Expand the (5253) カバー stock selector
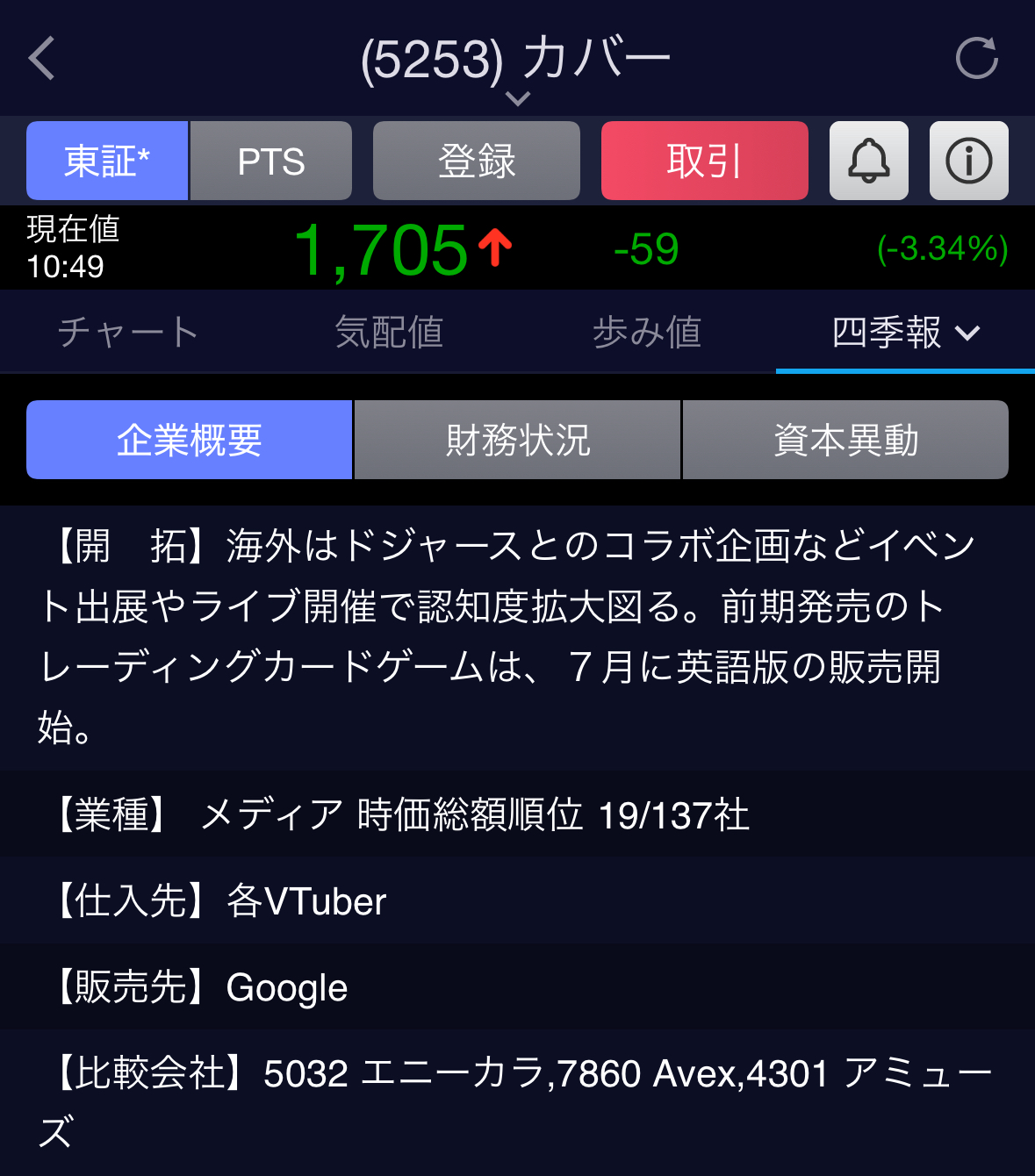Image resolution: width=1035 pixels, height=1176 pixels. (x=517, y=70)
